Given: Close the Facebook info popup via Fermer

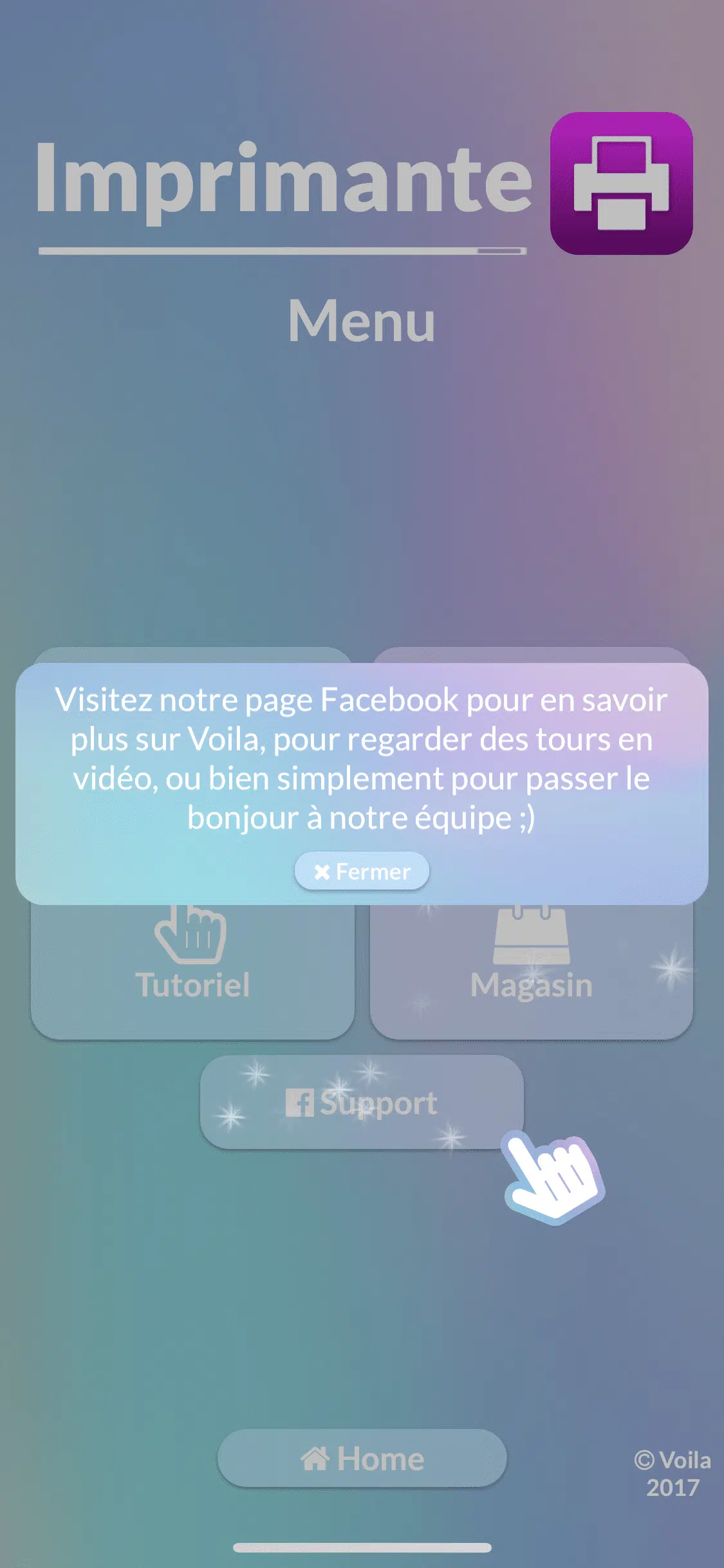Looking at the screenshot, I should 362,871.
